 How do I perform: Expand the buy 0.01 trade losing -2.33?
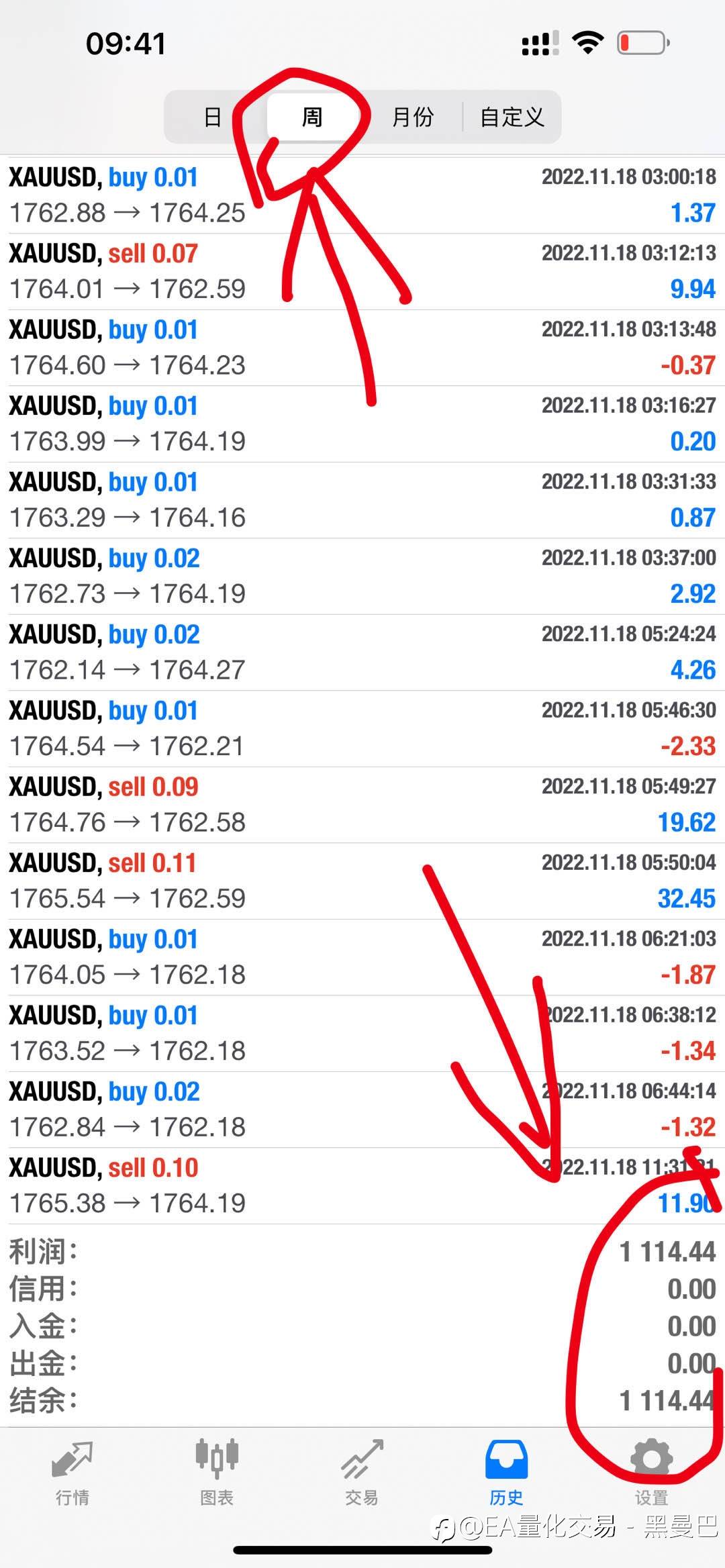pos(362,728)
